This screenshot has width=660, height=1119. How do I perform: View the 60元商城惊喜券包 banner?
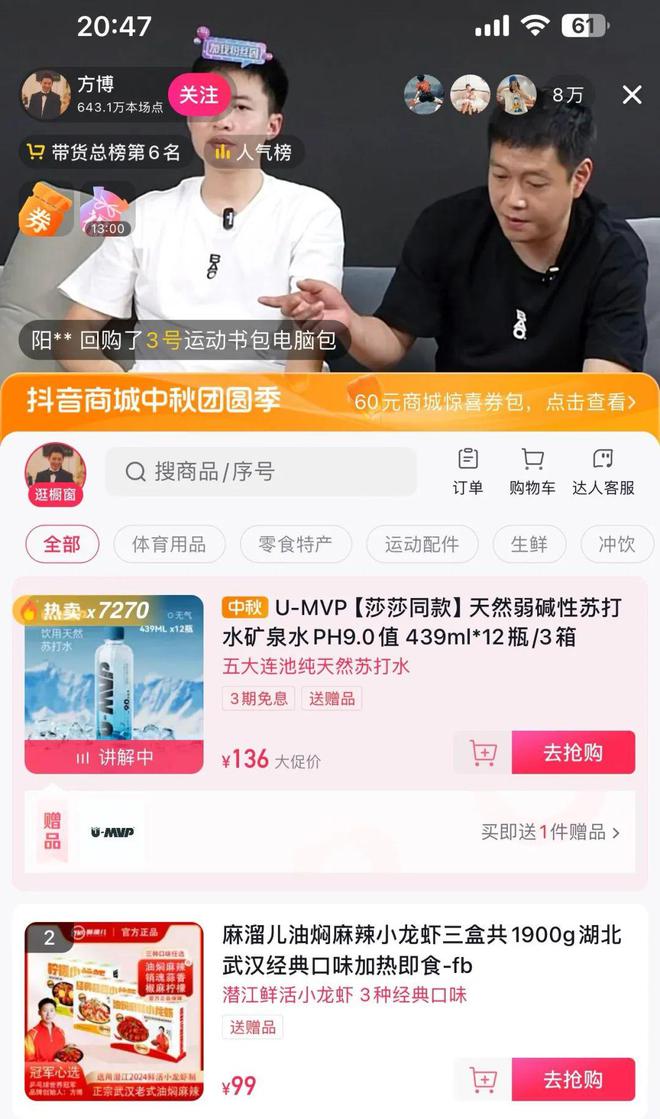pos(495,402)
